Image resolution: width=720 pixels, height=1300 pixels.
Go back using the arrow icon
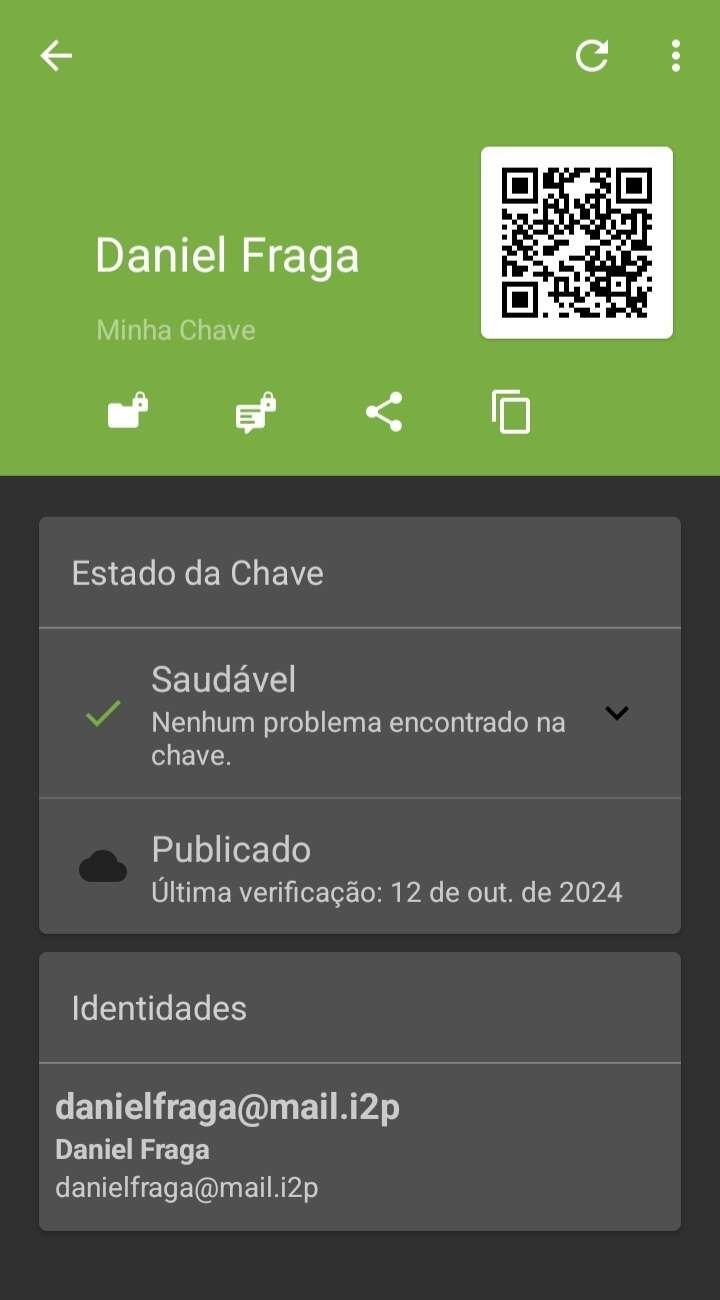coord(56,56)
